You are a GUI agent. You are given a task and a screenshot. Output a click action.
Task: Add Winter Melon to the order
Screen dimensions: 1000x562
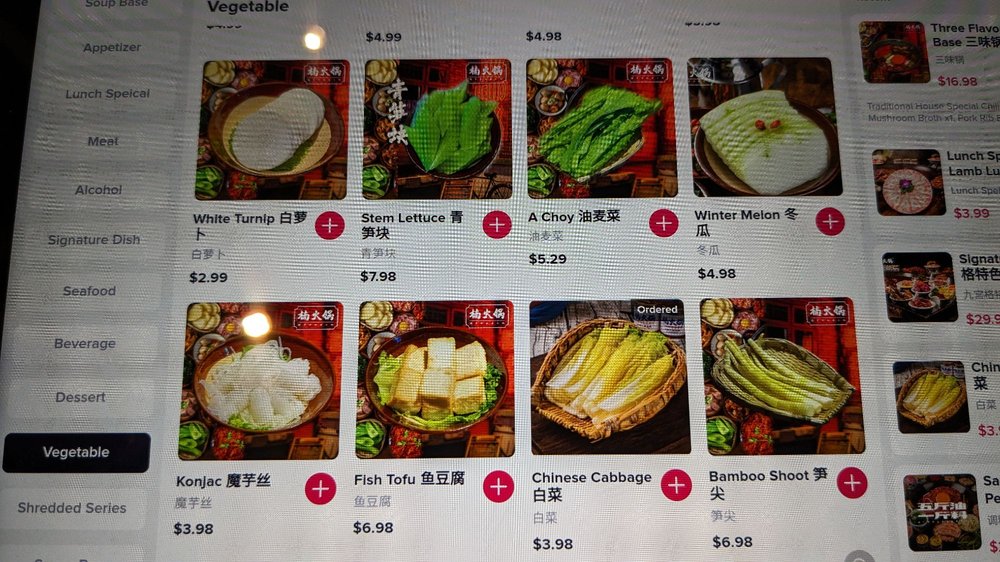829,221
